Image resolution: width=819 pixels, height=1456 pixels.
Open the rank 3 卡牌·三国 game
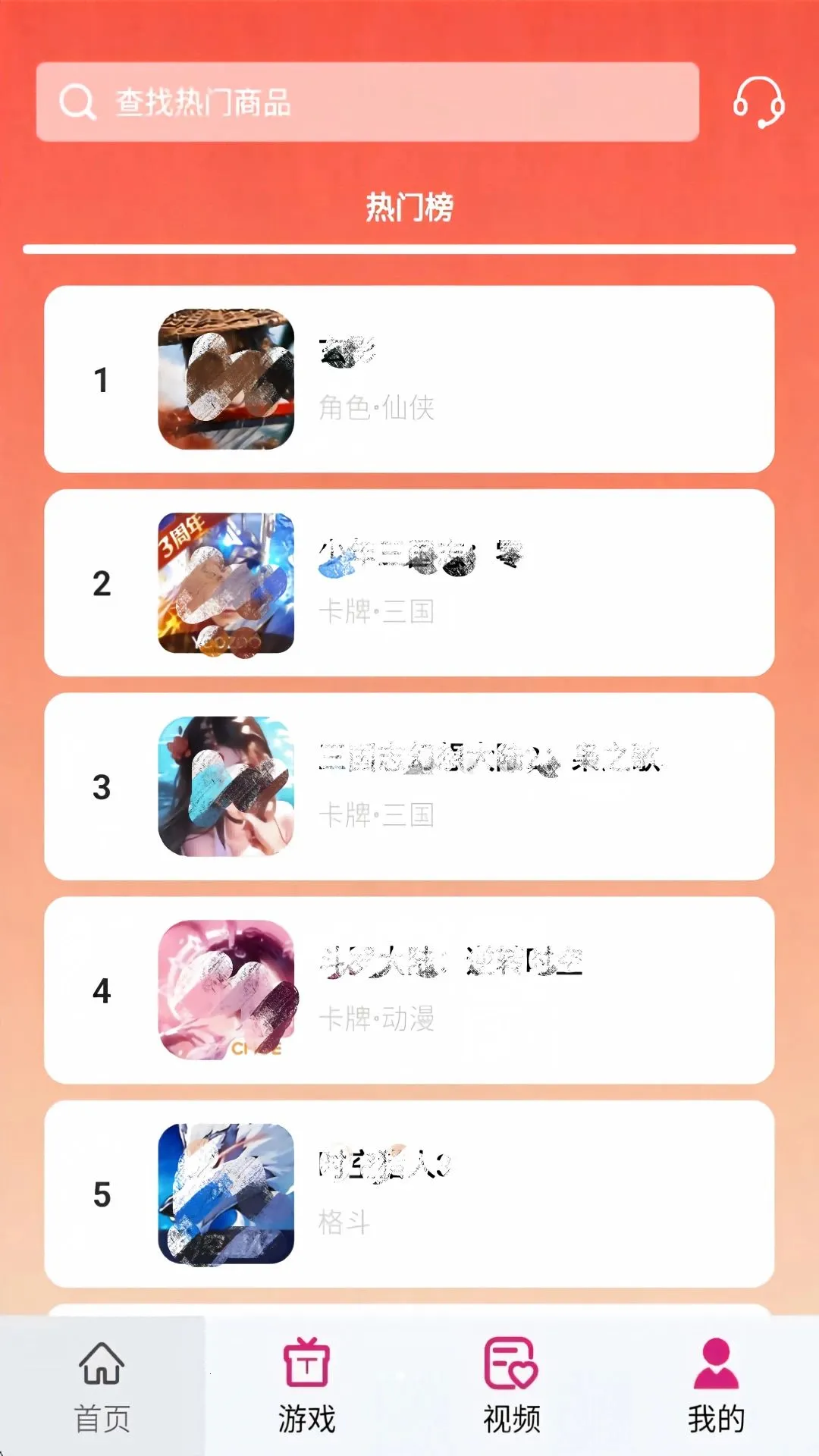(409, 786)
